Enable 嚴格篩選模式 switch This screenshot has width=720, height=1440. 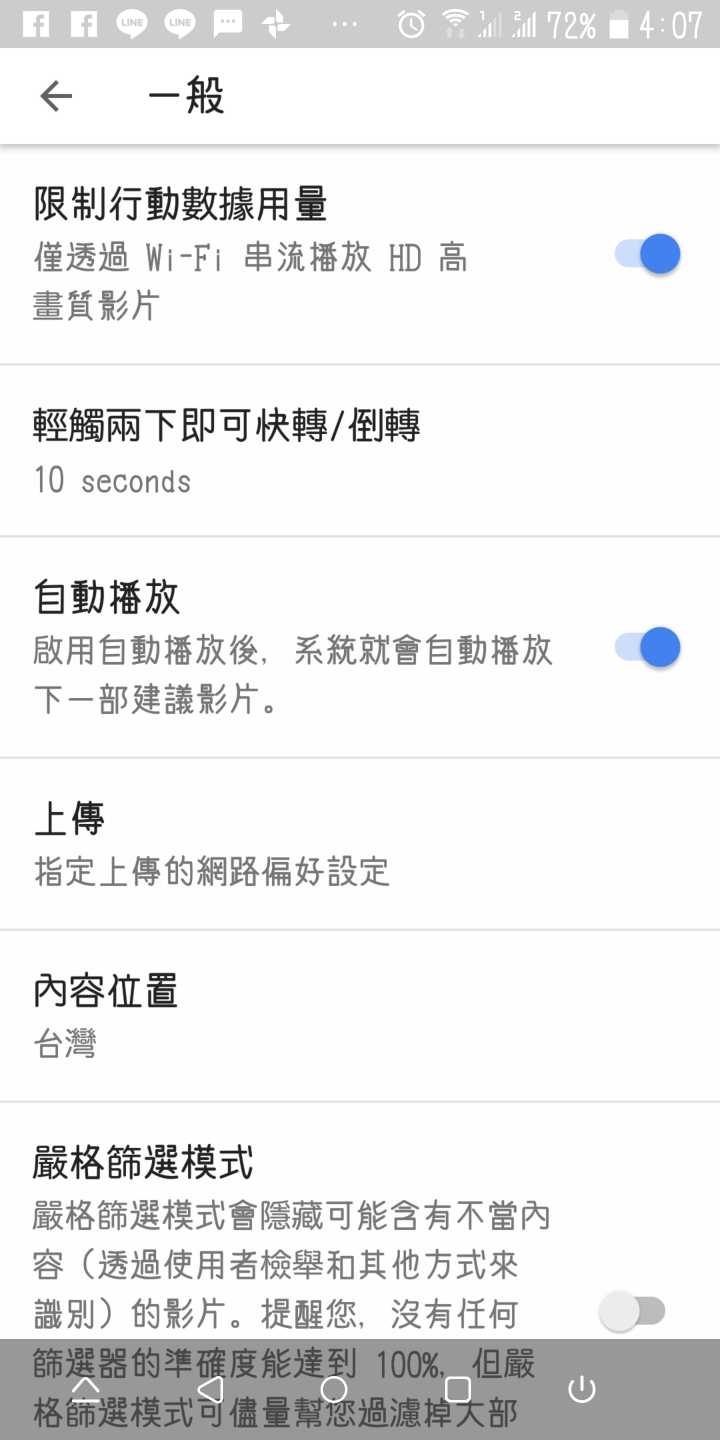(x=632, y=1310)
